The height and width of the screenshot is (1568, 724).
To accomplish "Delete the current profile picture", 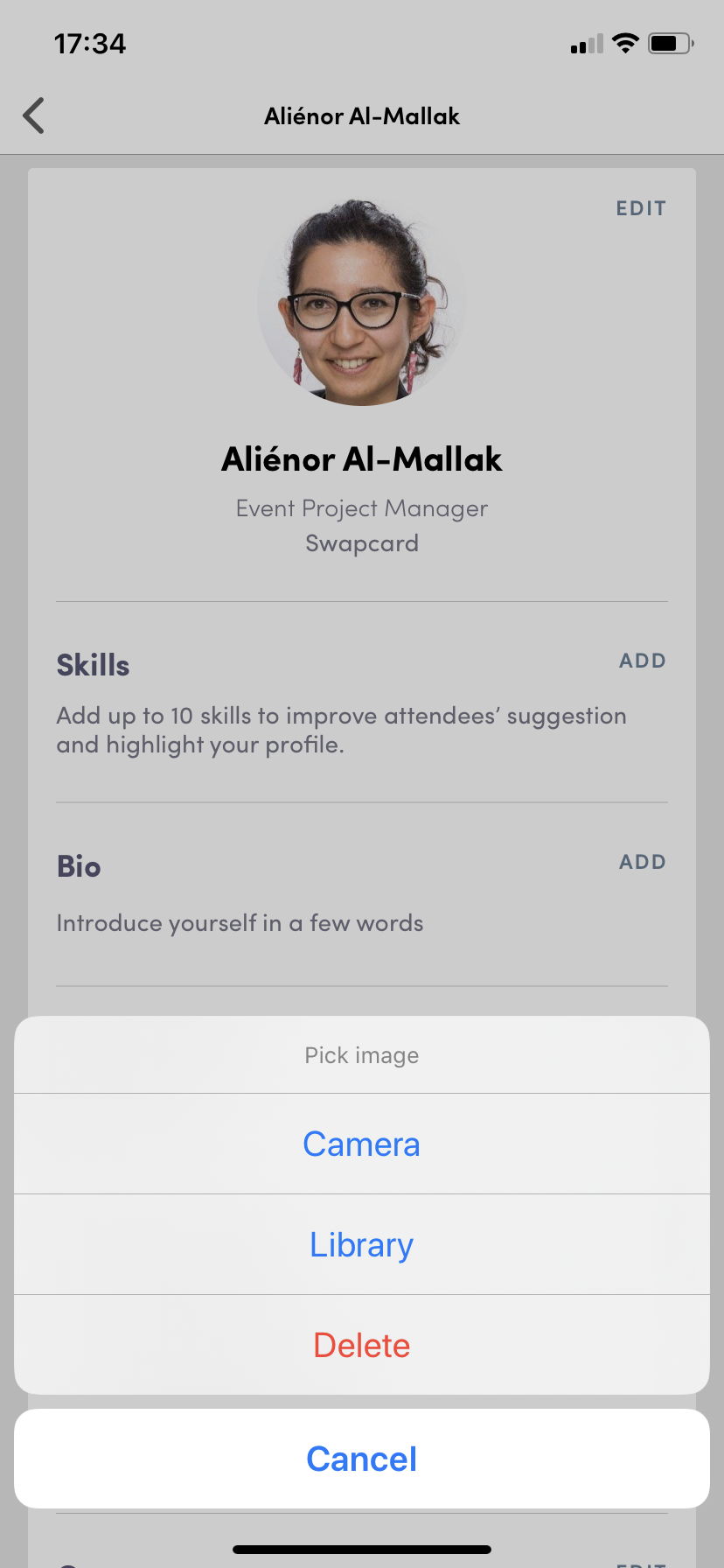I will point(361,1345).
